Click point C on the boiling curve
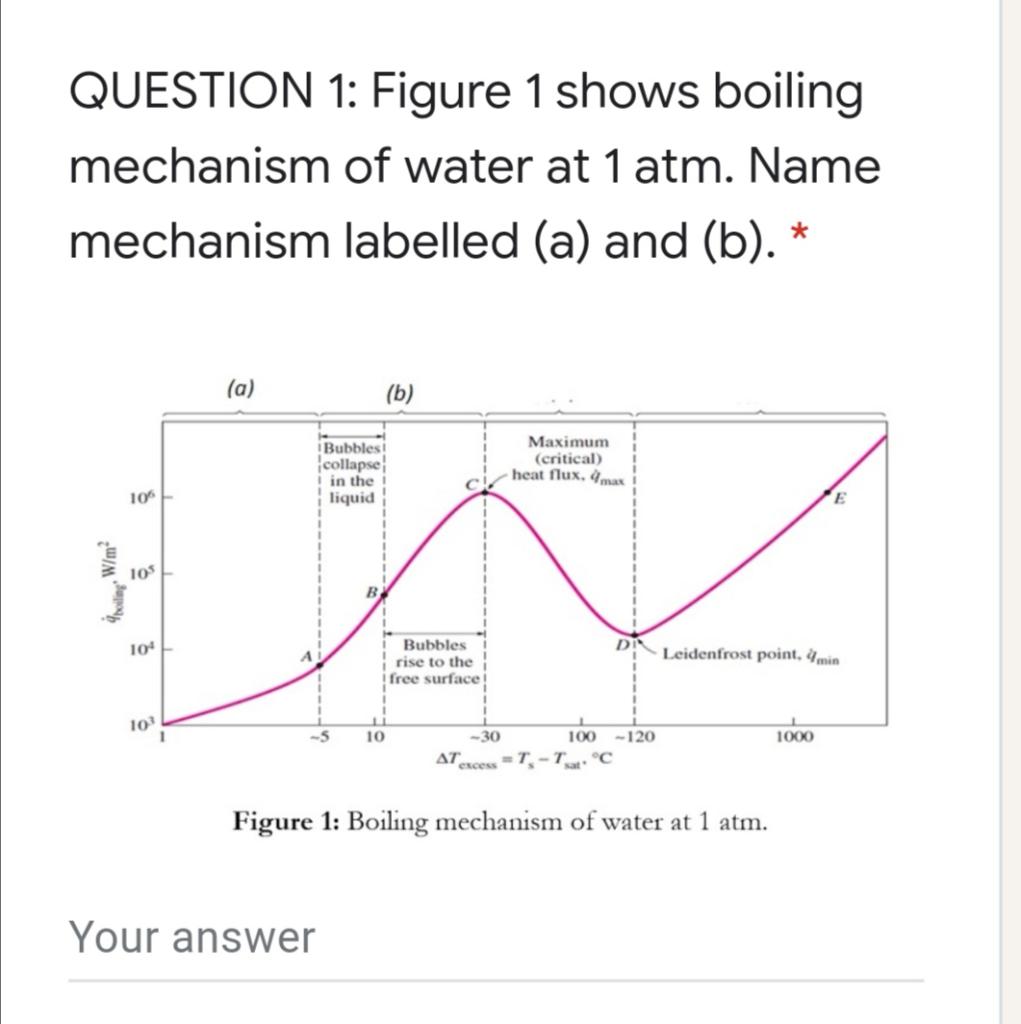This screenshot has width=1021, height=1024. point(487,490)
